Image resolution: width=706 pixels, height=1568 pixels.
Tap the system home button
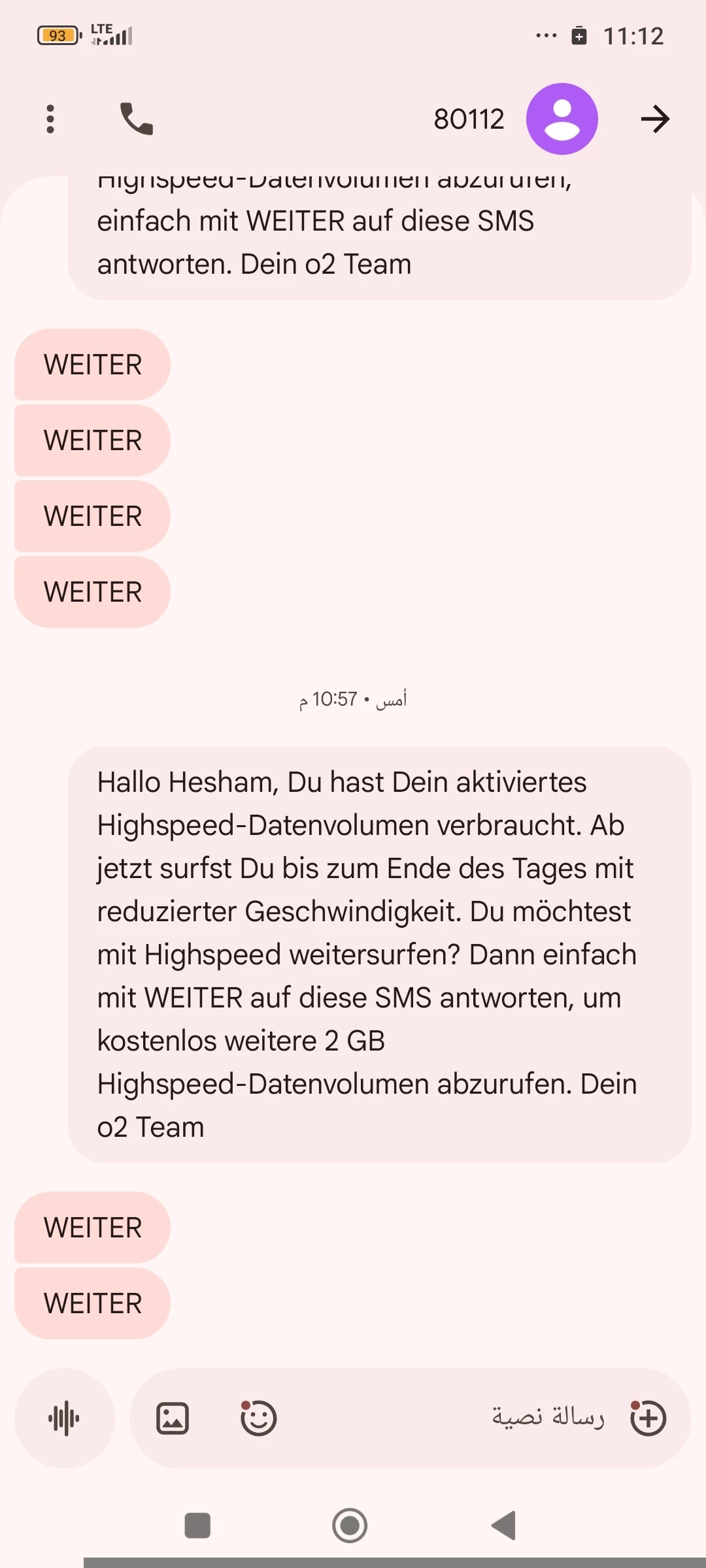pos(350,1526)
